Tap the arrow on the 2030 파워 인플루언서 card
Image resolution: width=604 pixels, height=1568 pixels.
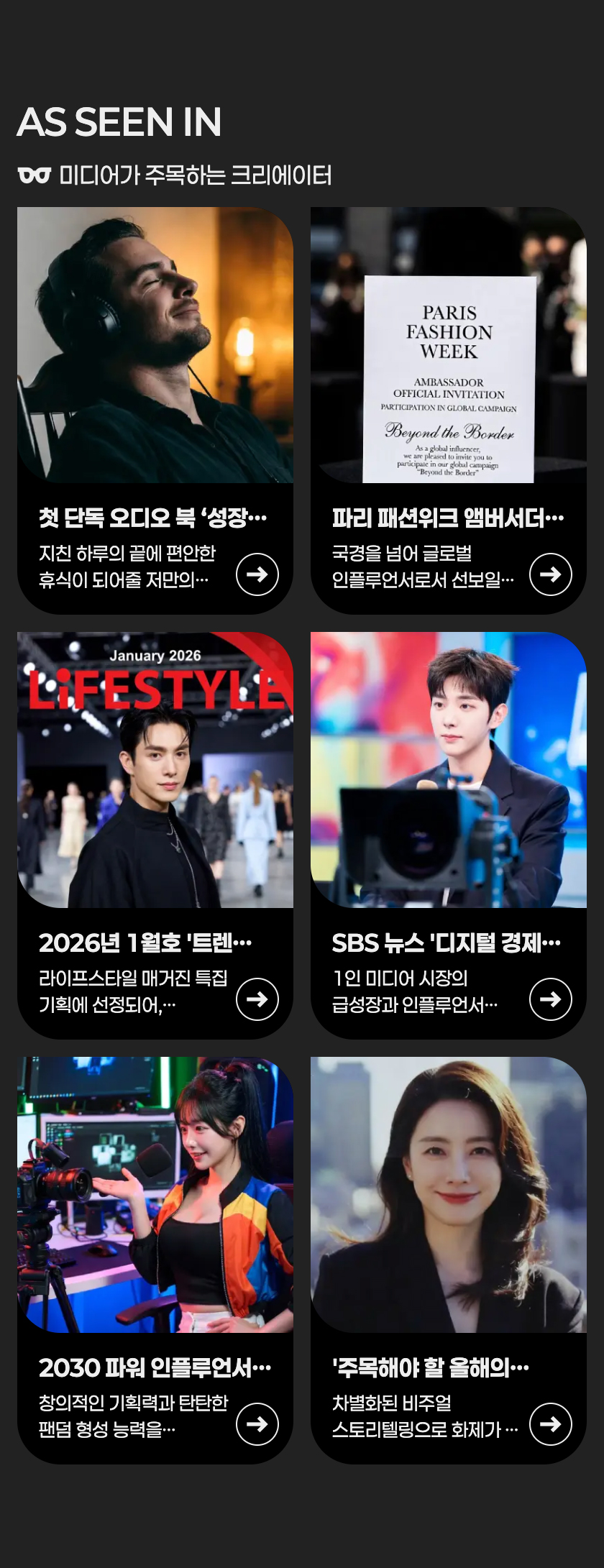(x=257, y=1424)
